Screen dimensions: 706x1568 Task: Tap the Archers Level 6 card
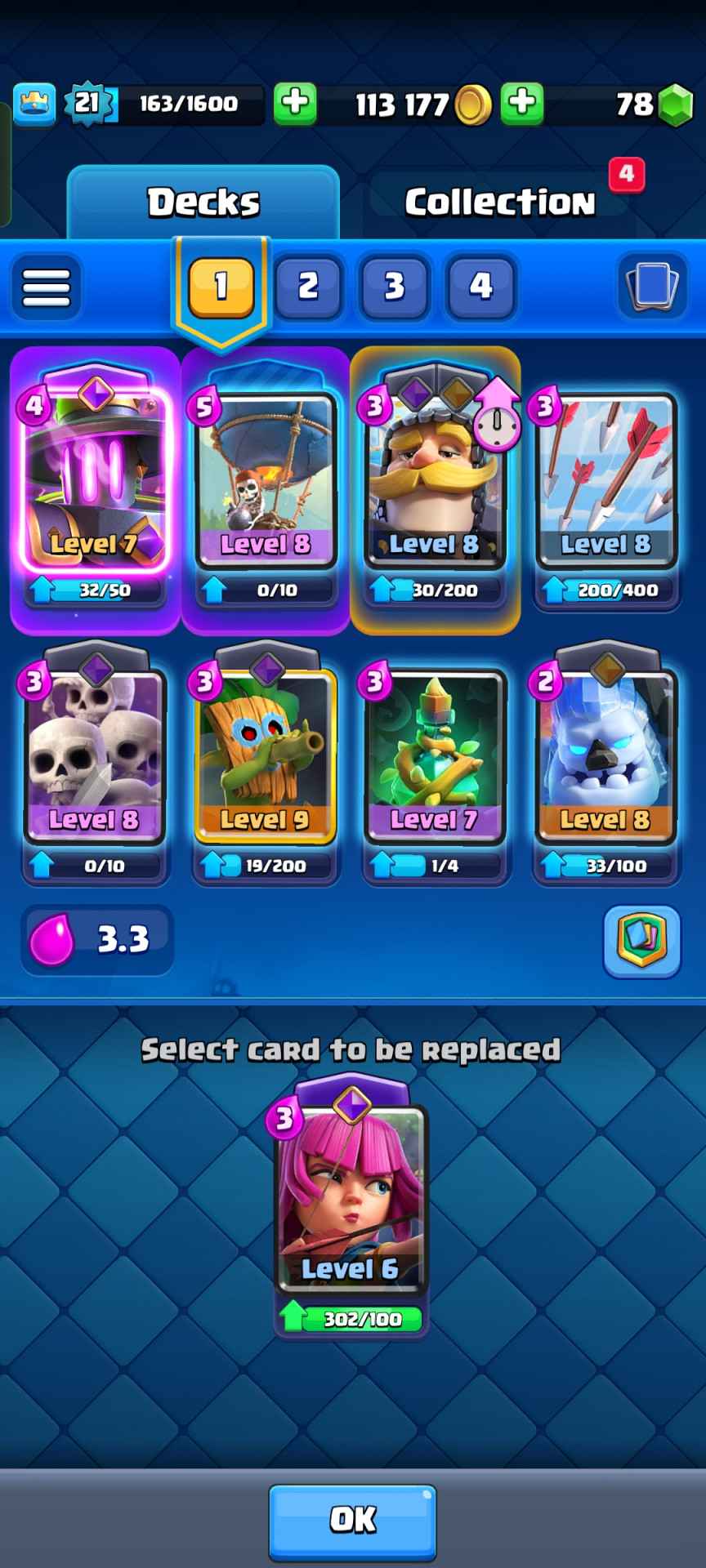coord(351,1200)
